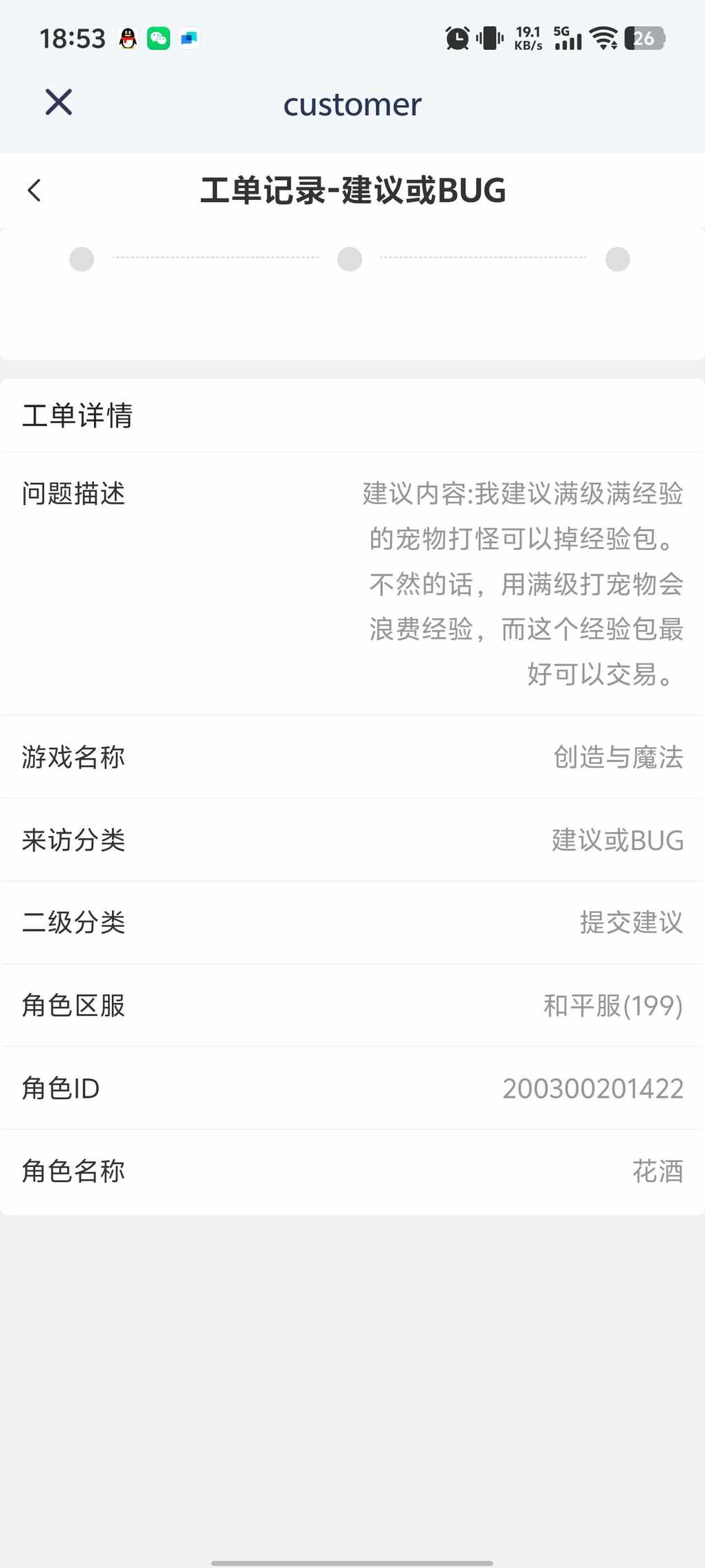Go back from the 工单记录 page
This screenshot has height=1568, width=705.
point(35,191)
